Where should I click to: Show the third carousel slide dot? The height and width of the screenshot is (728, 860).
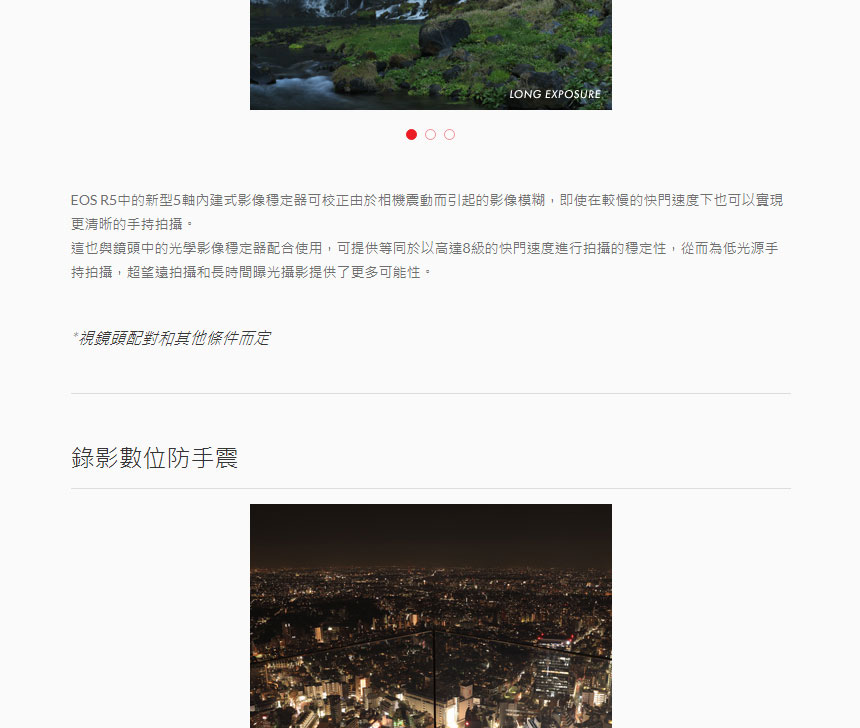(449, 134)
